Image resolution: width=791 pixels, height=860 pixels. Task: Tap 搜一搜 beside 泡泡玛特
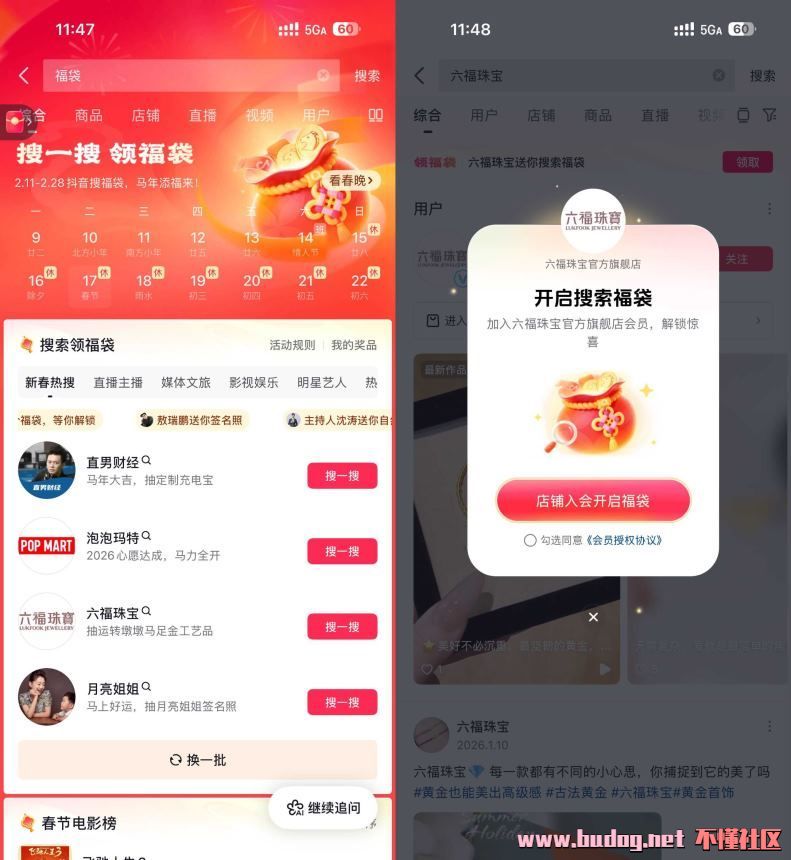coord(342,551)
